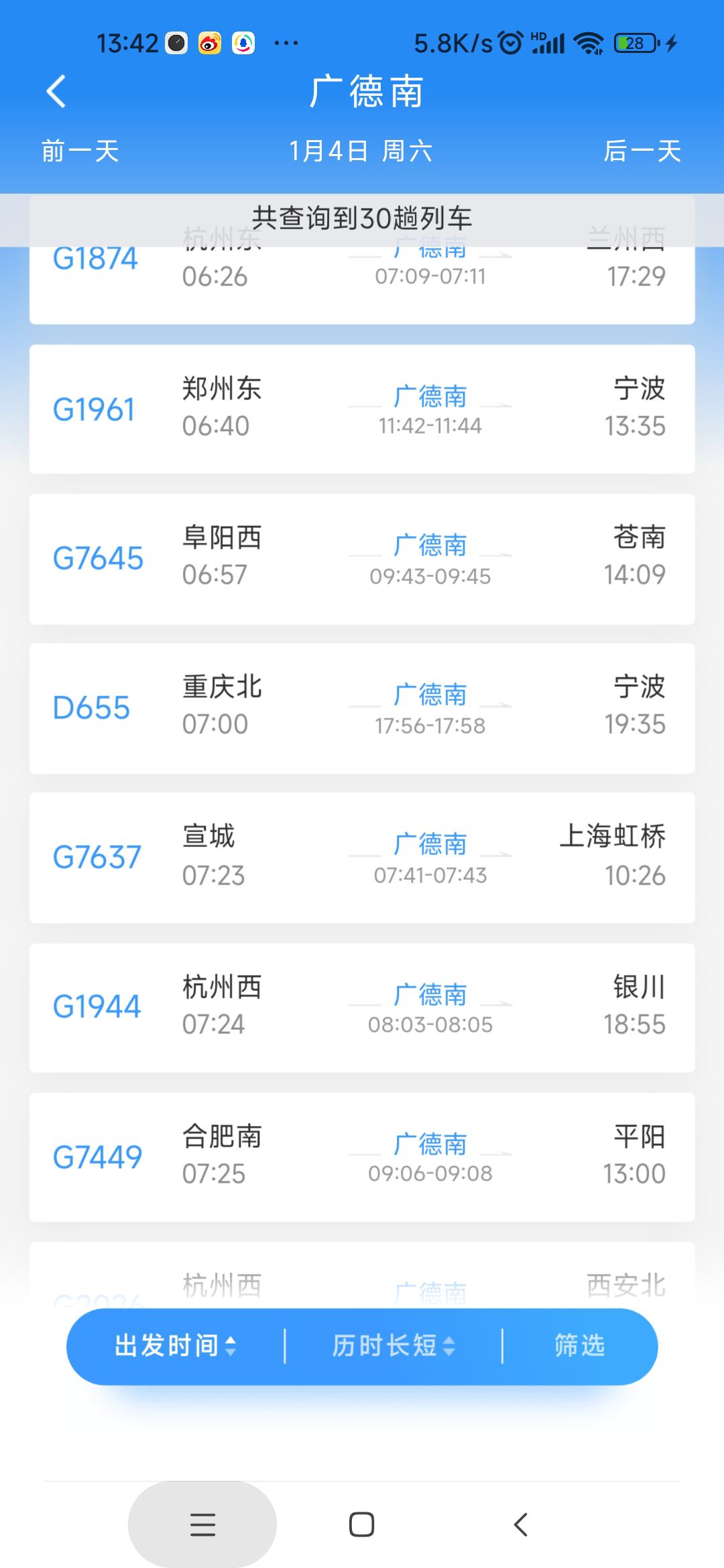
Task: Sort by trip duration (历时长短)
Action: click(x=394, y=1346)
